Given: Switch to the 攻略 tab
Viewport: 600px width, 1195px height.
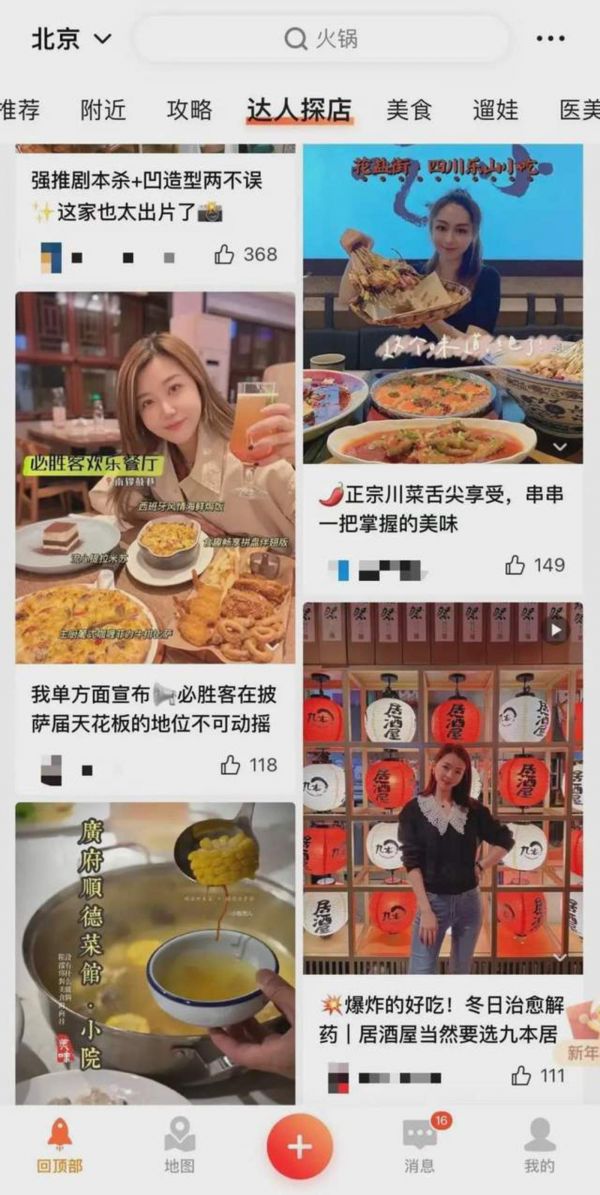Looking at the screenshot, I should point(190,110).
